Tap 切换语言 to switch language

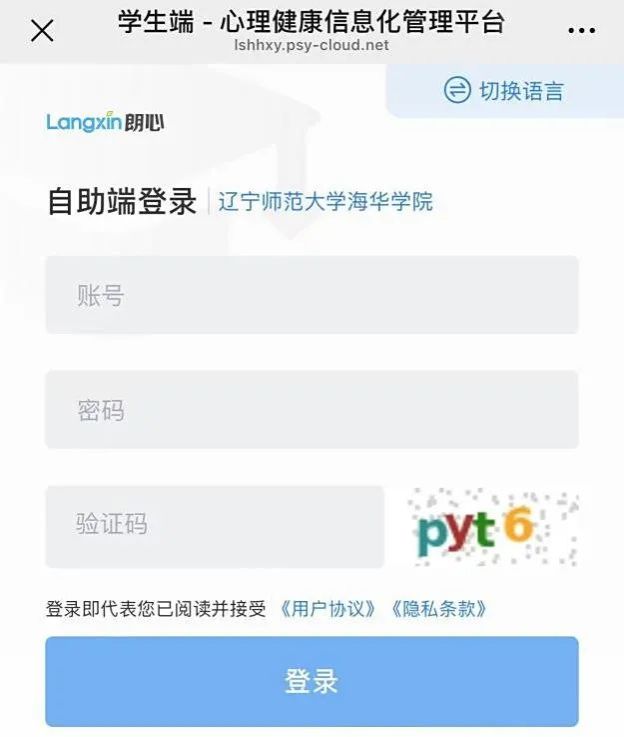coord(504,91)
